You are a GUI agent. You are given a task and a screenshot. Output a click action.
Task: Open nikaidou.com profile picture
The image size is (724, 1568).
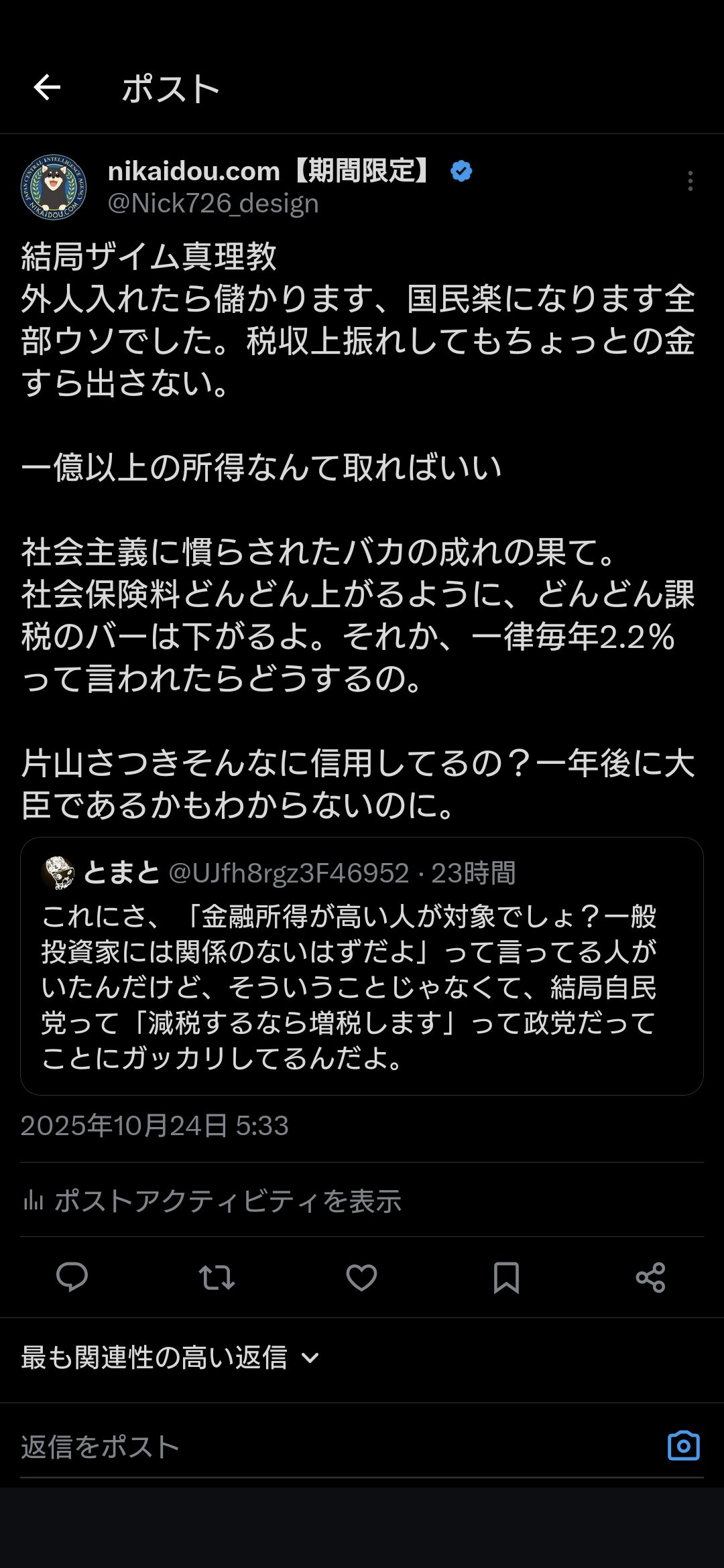[54, 188]
